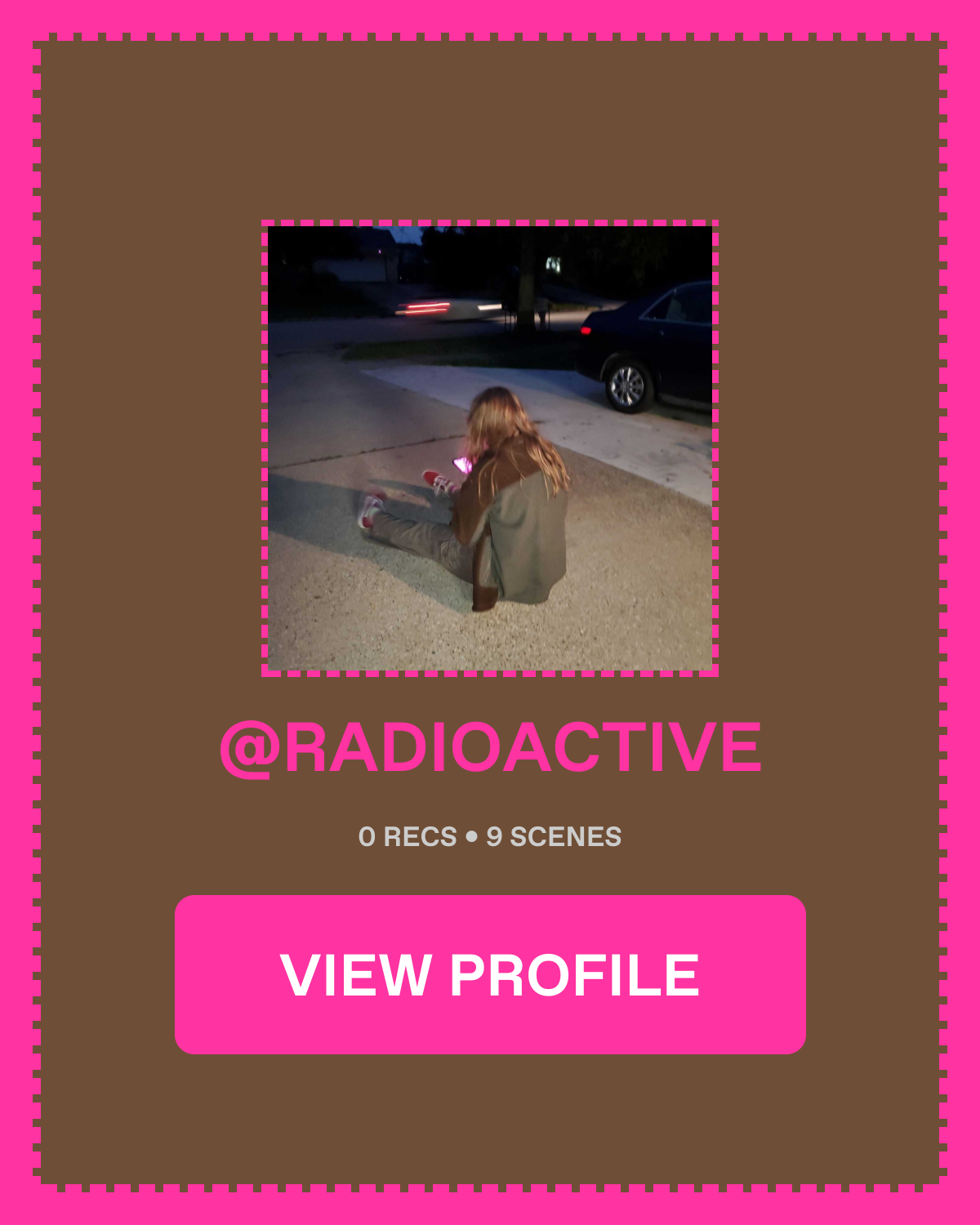Open @radioactive's profile photo
Screen dimensions: 980x1225
tap(490, 448)
